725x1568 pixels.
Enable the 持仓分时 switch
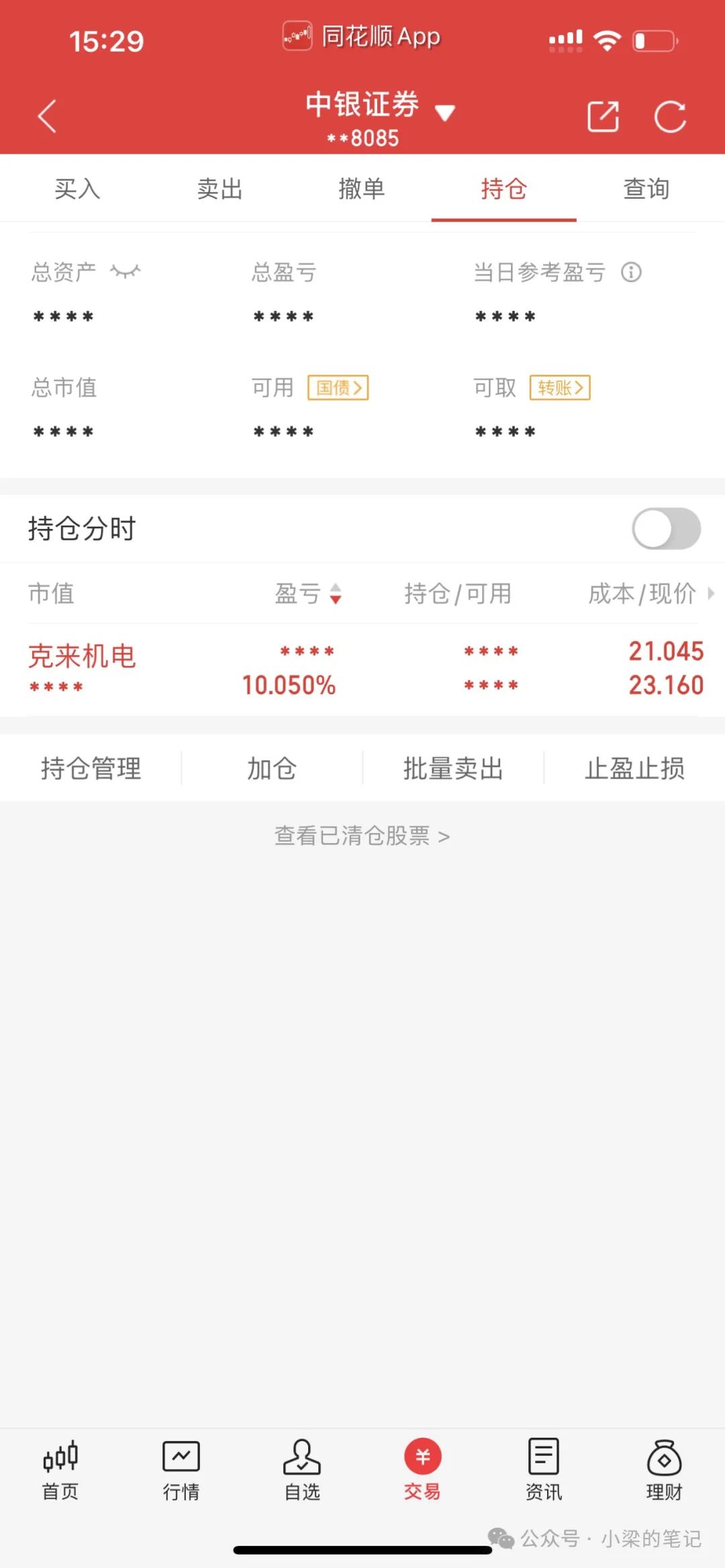(666, 528)
